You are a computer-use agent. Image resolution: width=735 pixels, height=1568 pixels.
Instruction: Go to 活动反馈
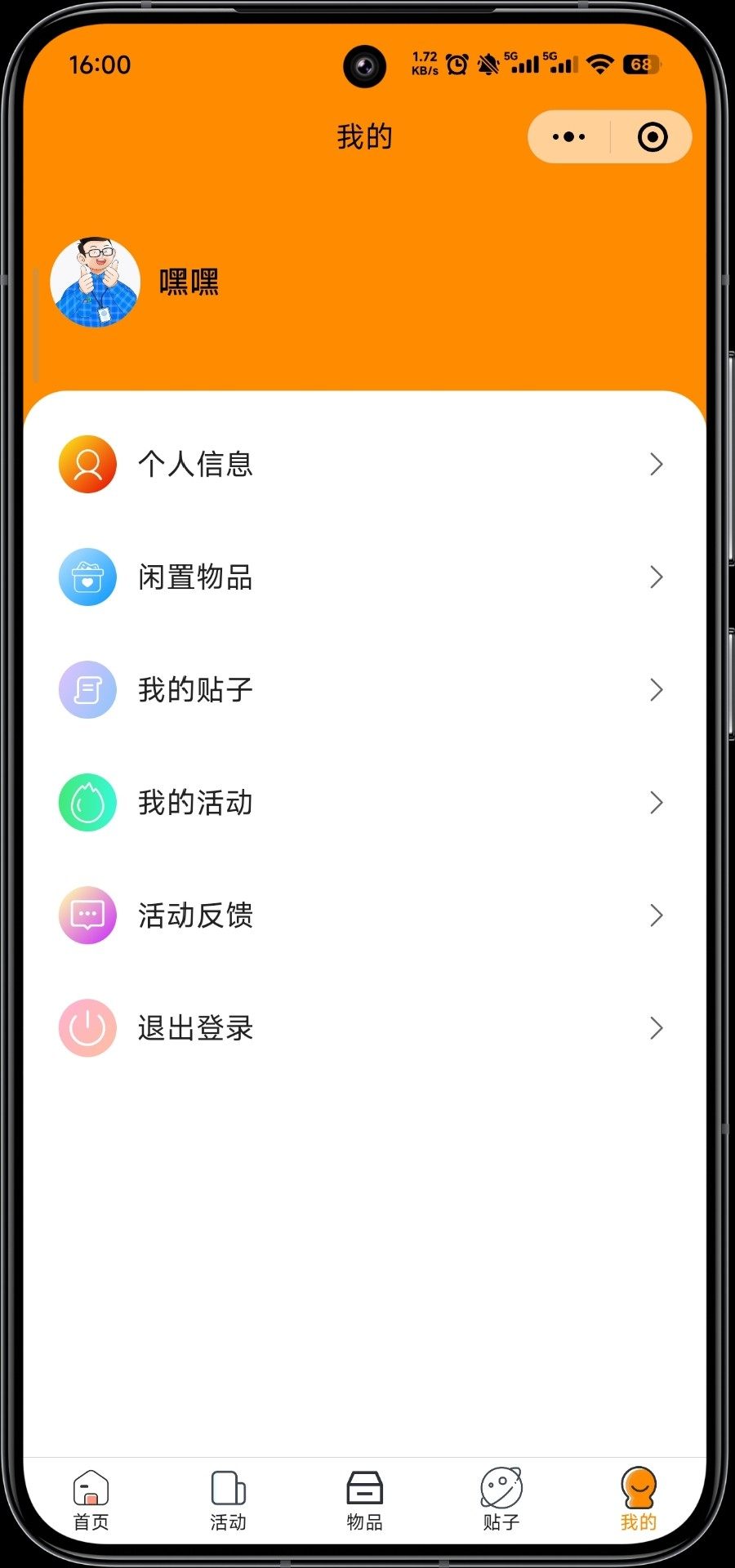[x=364, y=915]
